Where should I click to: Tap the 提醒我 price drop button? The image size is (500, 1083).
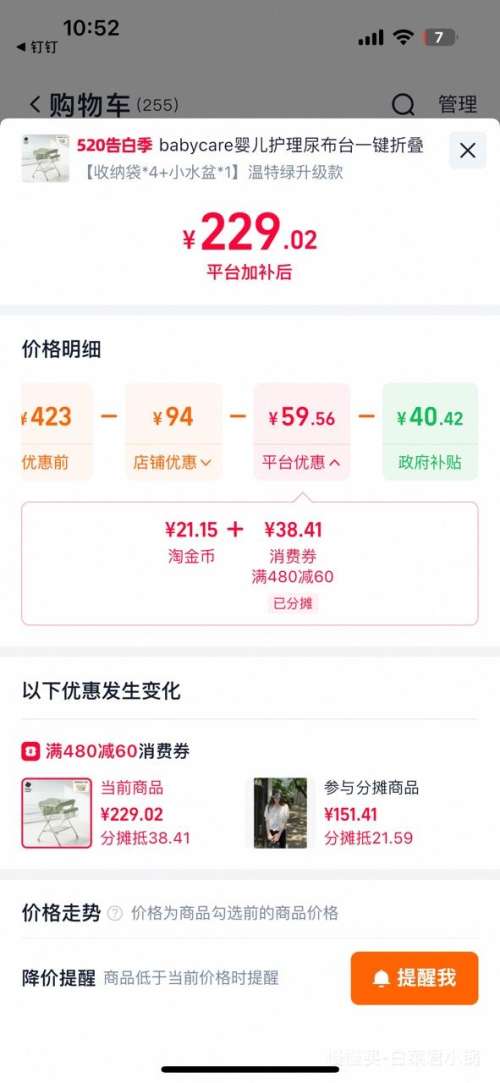coord(414,978)
